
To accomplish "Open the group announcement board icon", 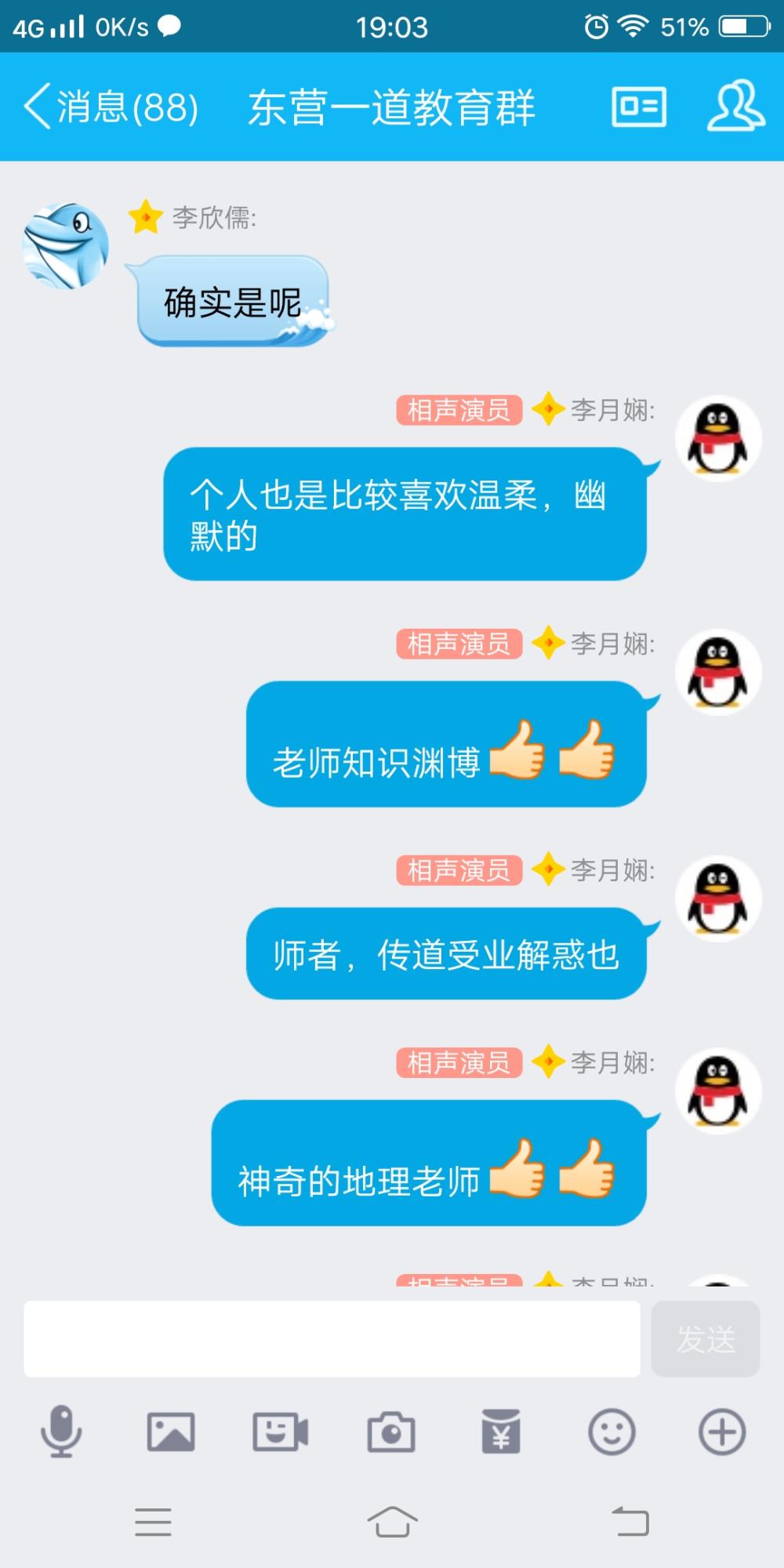I will 639,107.
